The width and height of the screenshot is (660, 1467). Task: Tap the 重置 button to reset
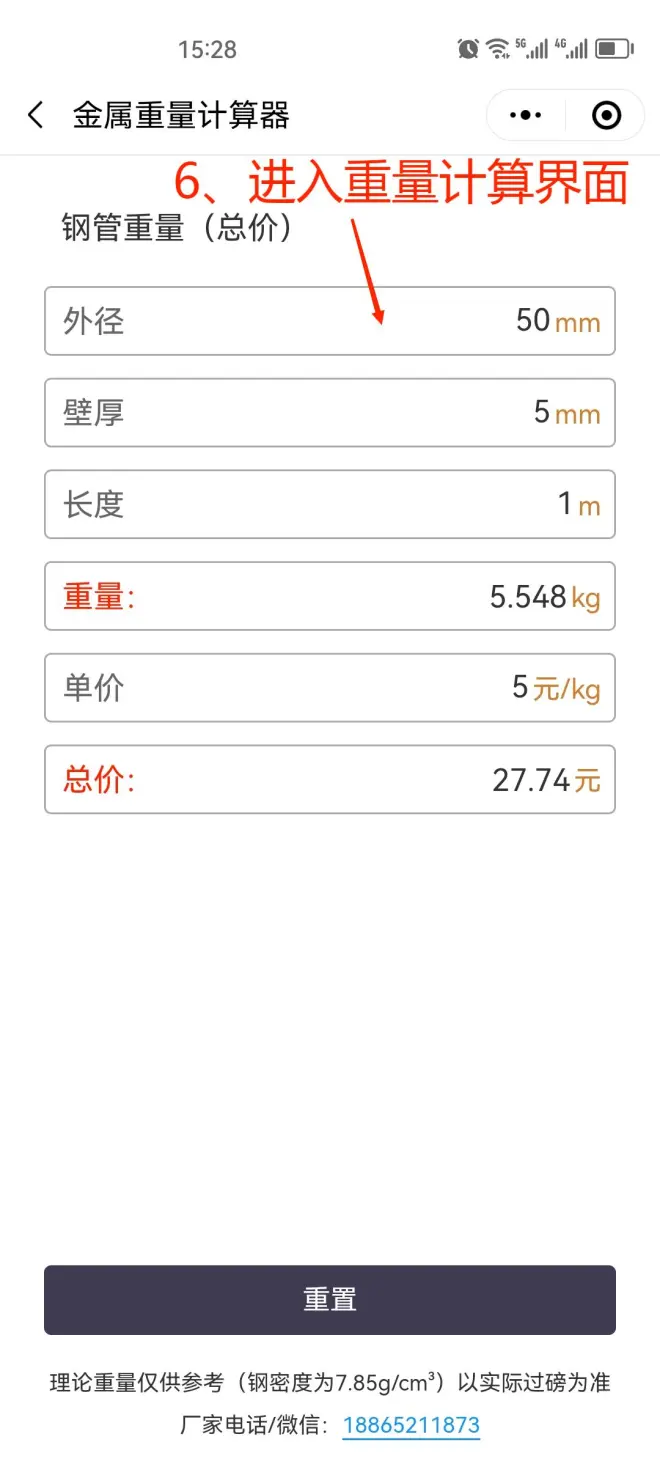330,1299
